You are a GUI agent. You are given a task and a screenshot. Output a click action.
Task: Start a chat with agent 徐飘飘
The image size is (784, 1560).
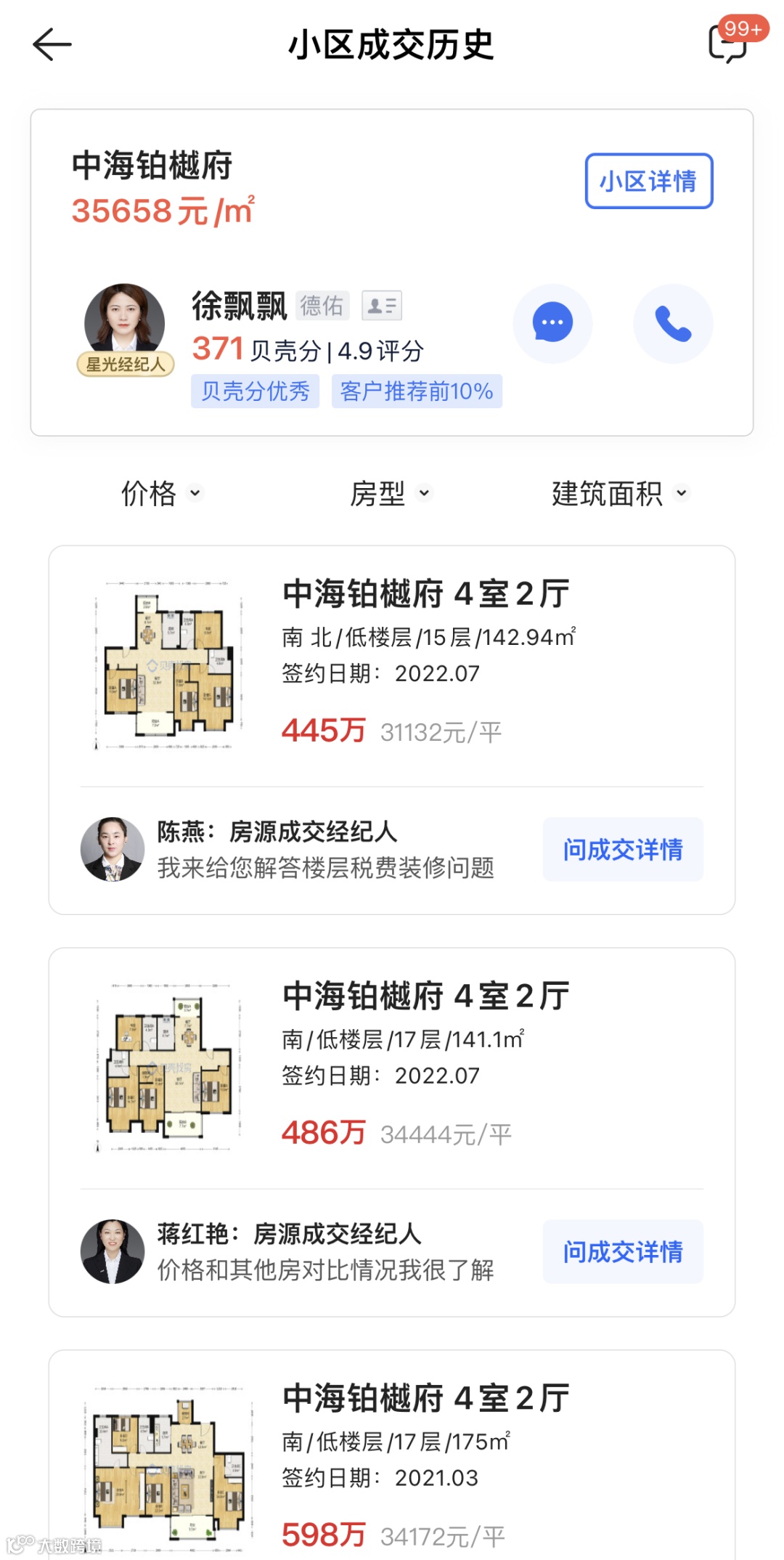tap(552, 323)
